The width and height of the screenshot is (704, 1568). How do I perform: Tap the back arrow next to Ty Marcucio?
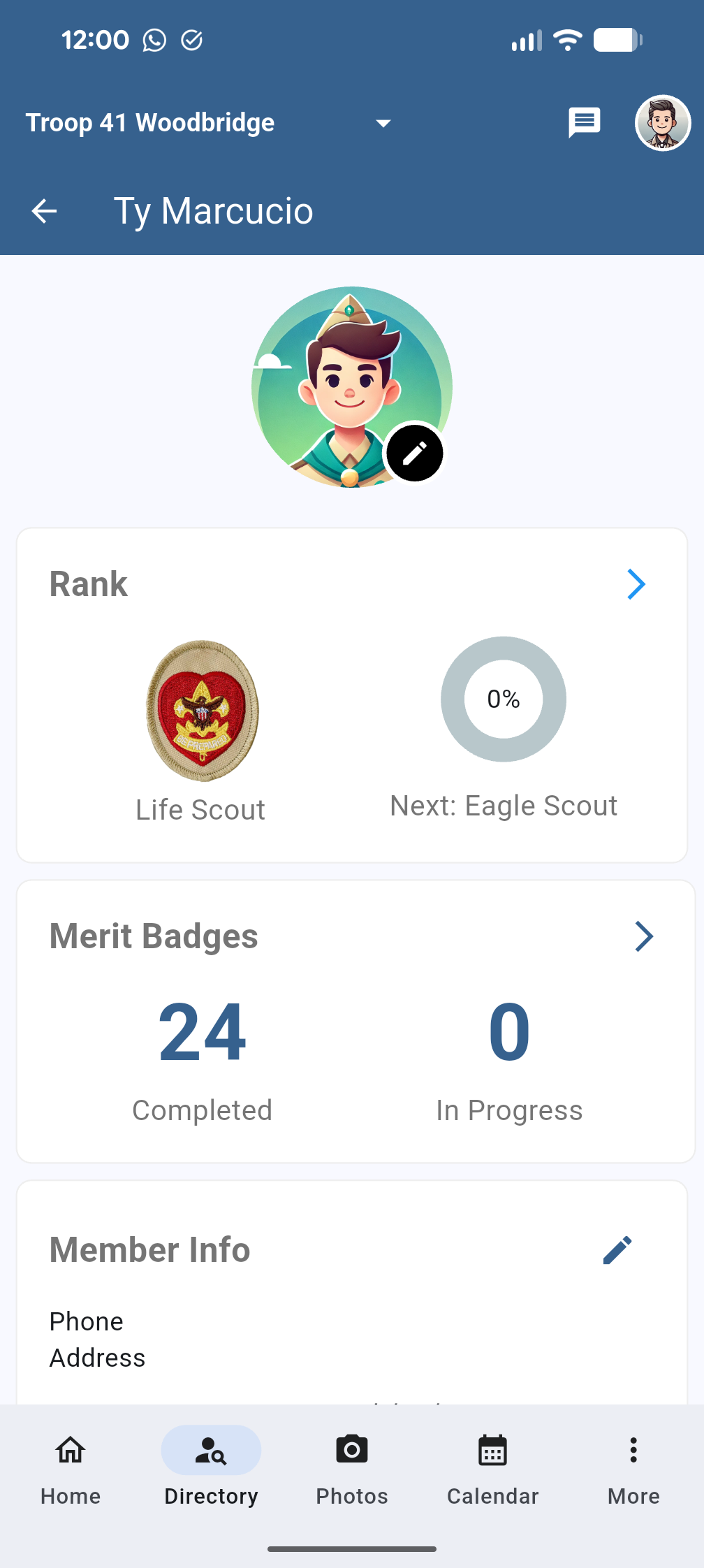coord(44,210)
